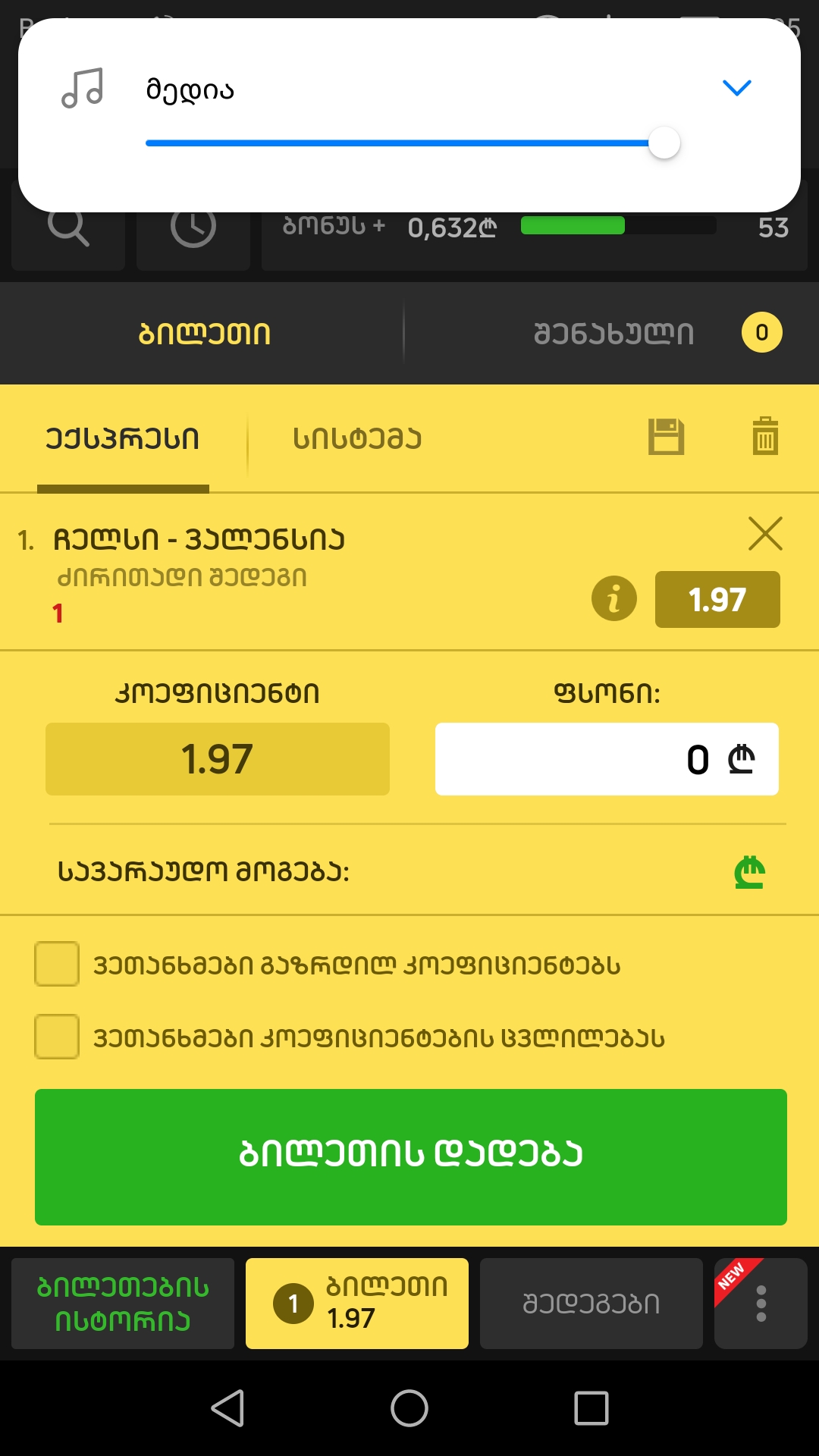This screenshot has width=819, height=1456.
Task: Select the სისტემა bet type tab
Action: coord(357,439)
